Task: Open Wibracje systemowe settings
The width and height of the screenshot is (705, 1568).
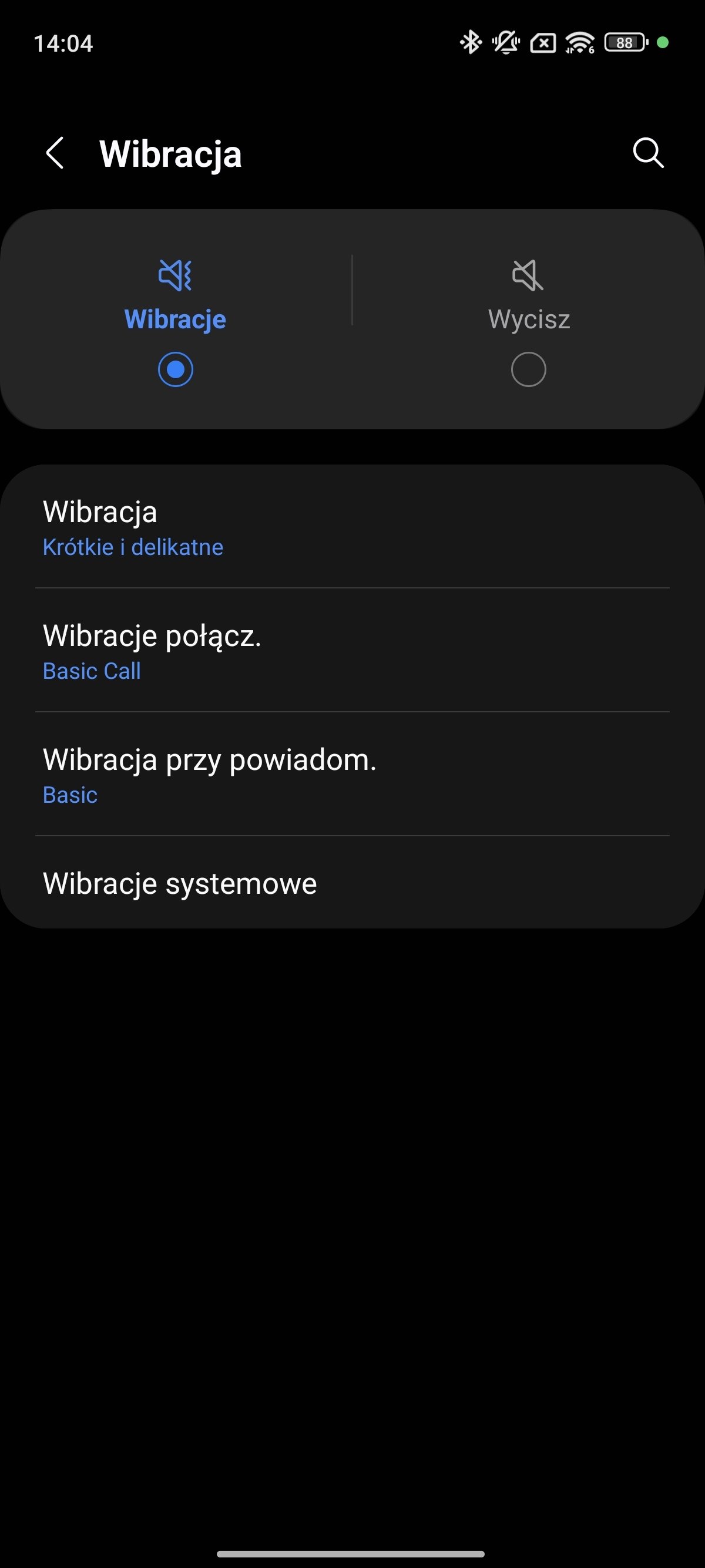Action: coord(352,883)
